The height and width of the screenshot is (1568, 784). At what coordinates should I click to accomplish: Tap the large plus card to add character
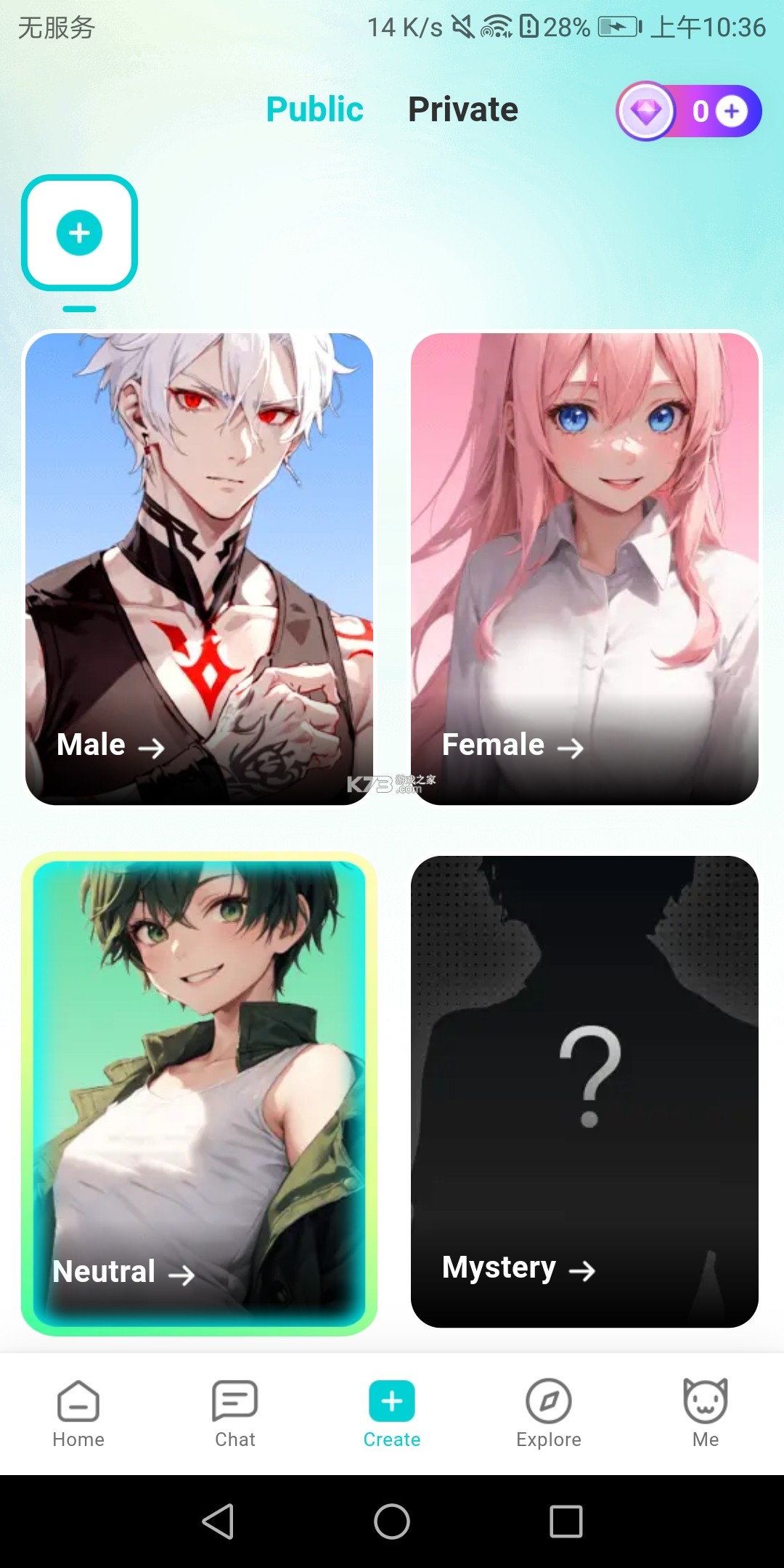coord(79,234)
